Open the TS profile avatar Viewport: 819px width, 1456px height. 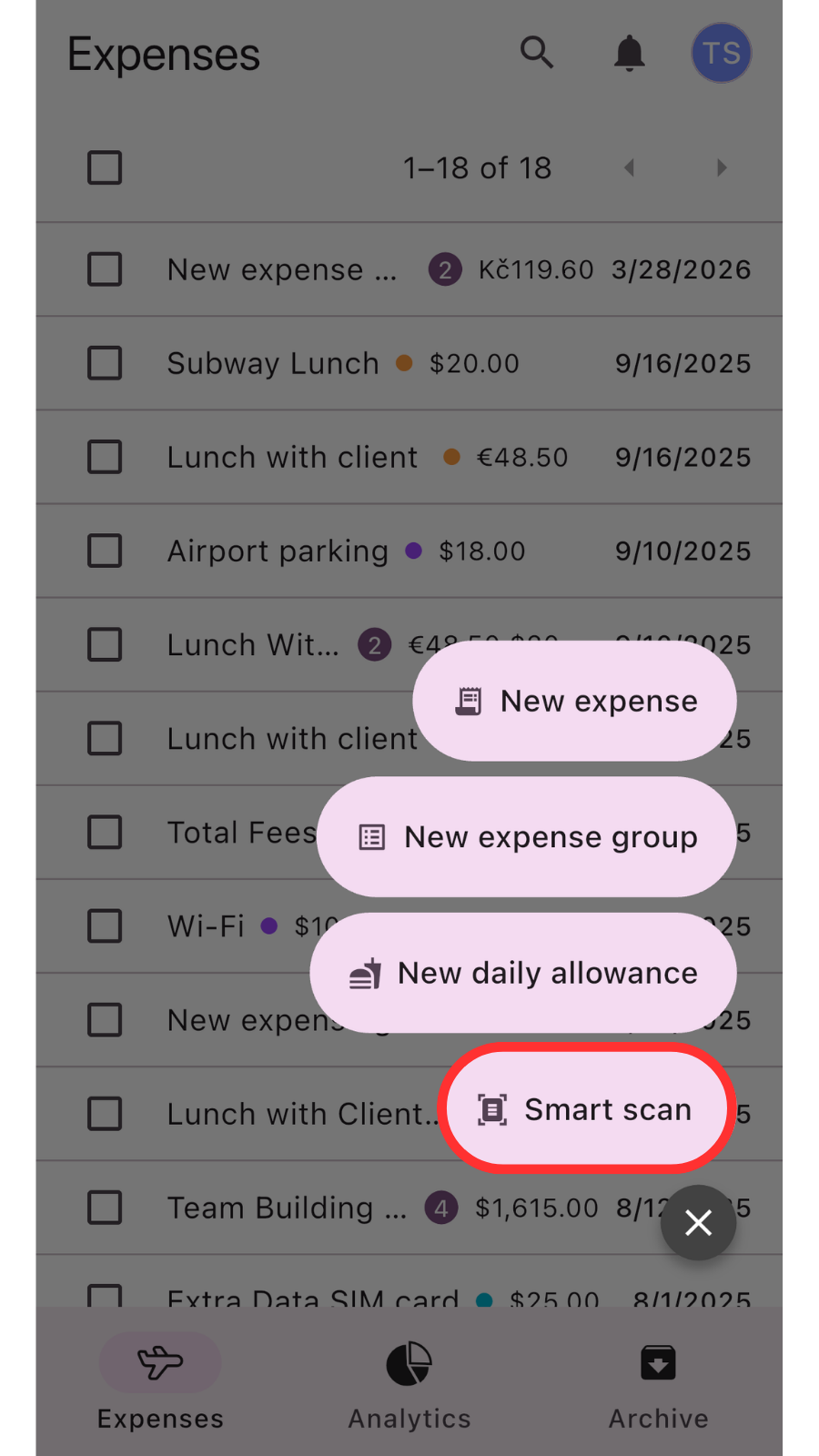click(722, 53)
